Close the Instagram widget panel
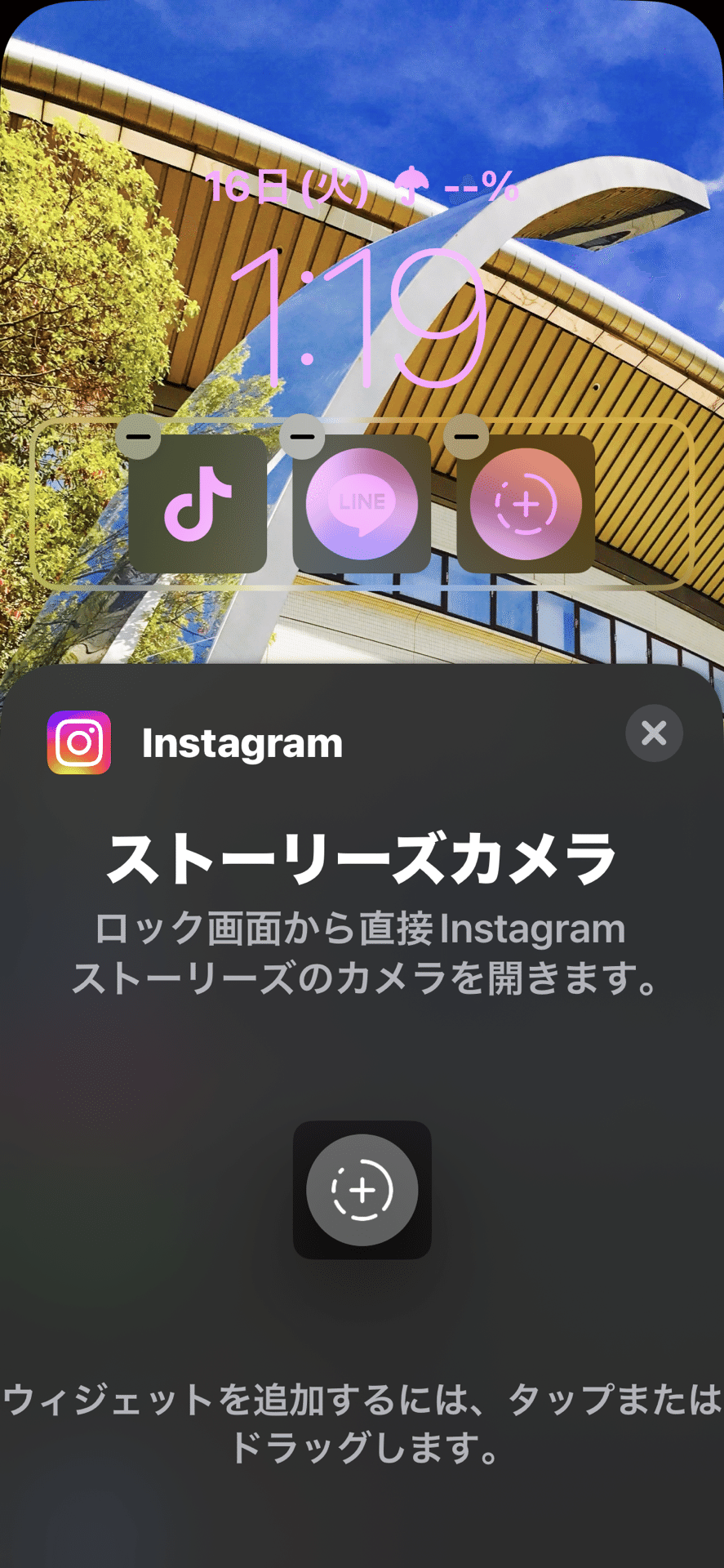 (654, 733)
